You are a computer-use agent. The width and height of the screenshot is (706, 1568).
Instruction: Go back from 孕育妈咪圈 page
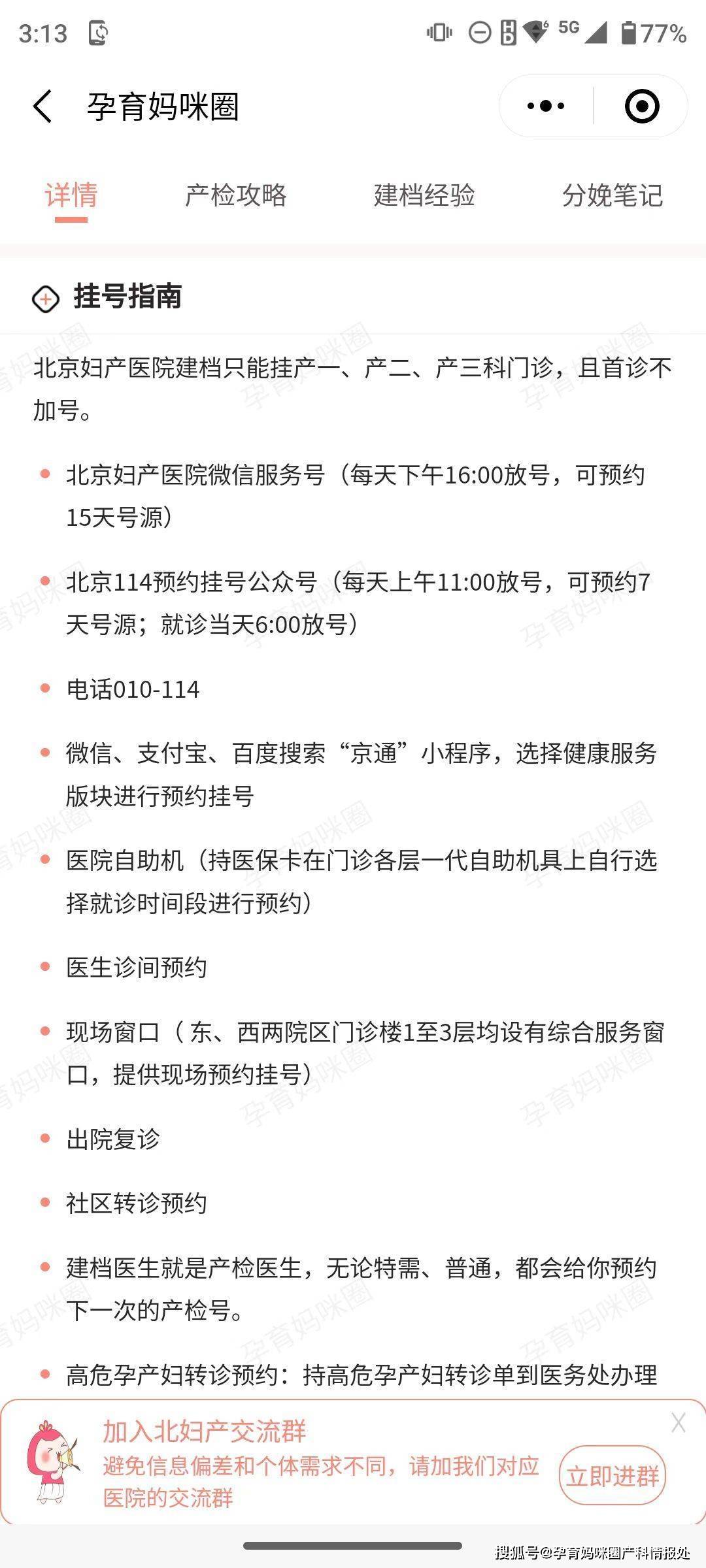(43, 106)
